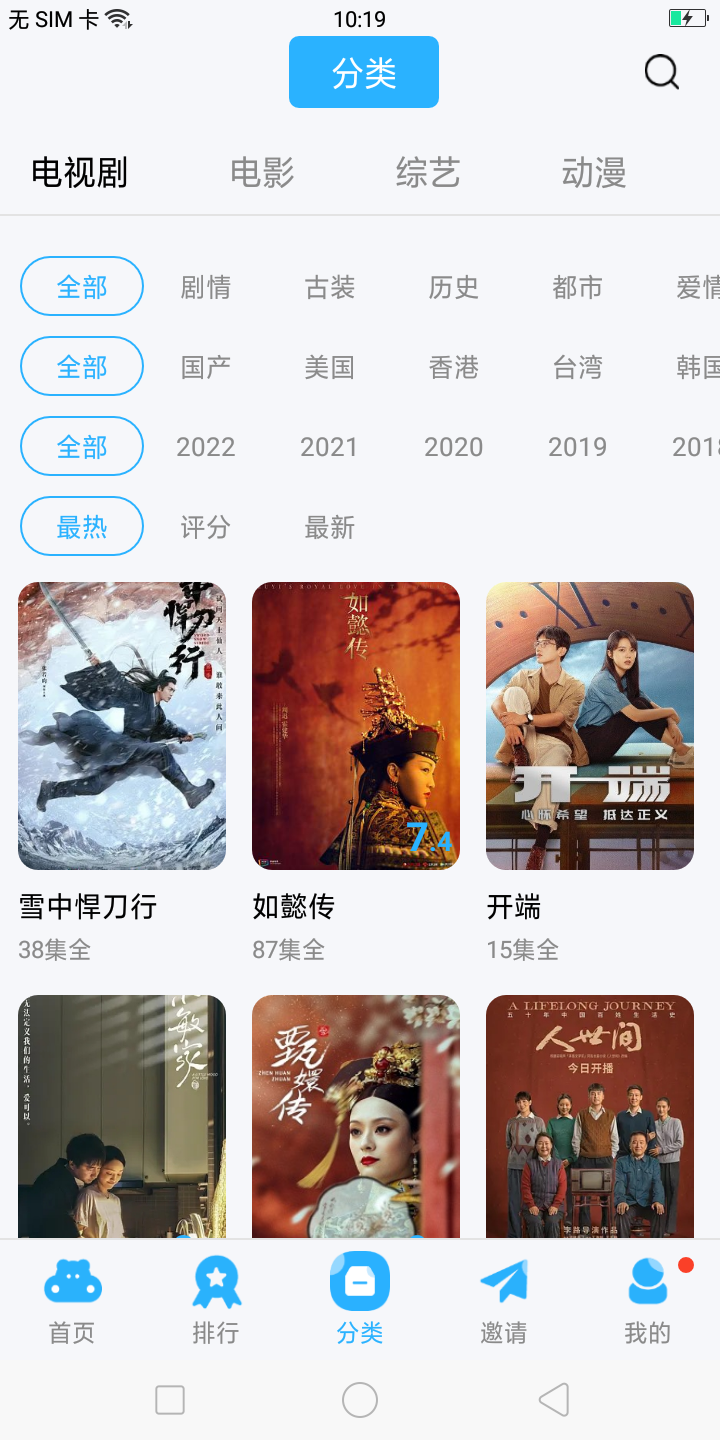Choose the 香港 region filter
This screenshot has height=1440, width=720.
point(454,368)
